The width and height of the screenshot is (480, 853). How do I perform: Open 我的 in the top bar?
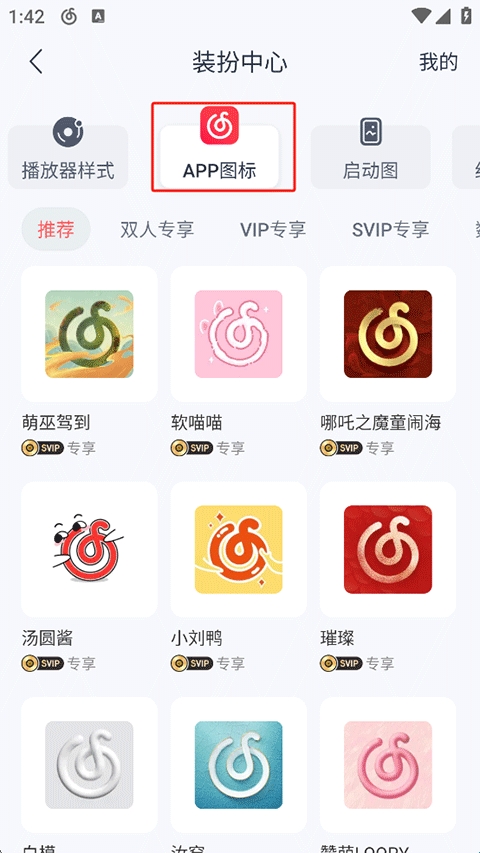click(438, 63)
